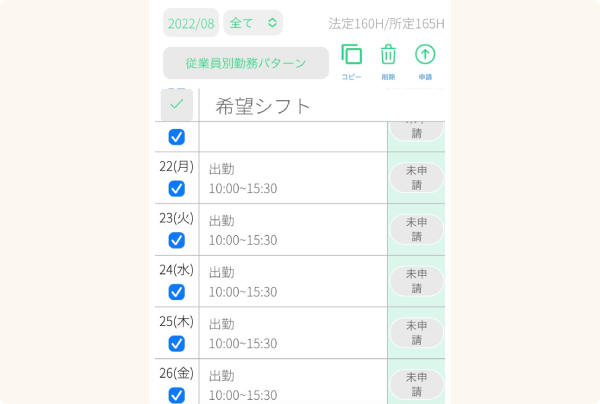Toggle the select-all checkmark beside 希望シフト
Image resolution: width=600 pixels, height=404 pixels.
tap(177, 105)
